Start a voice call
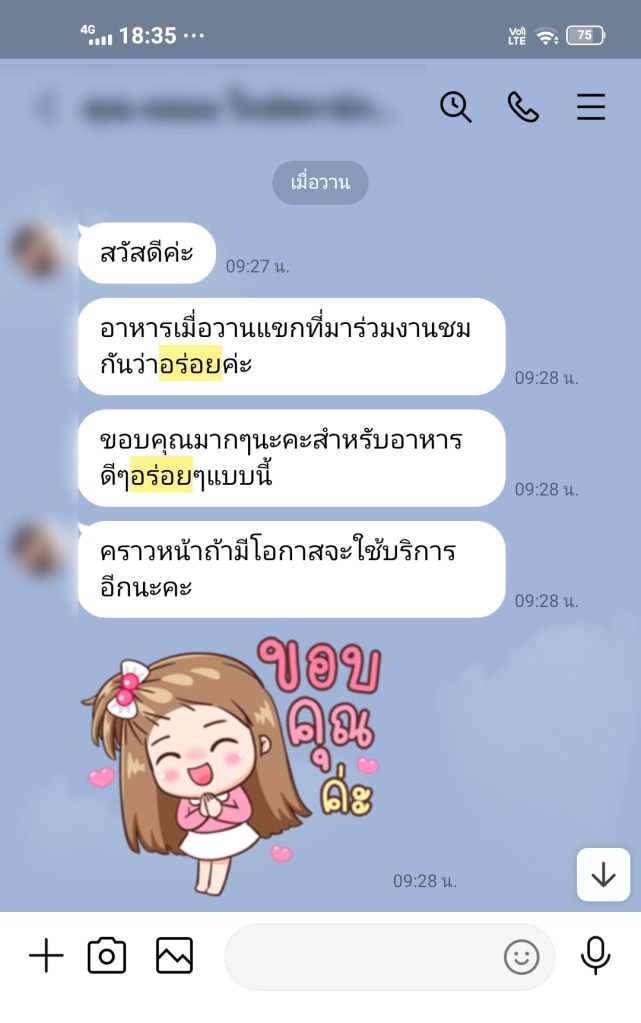 [523, 106]
